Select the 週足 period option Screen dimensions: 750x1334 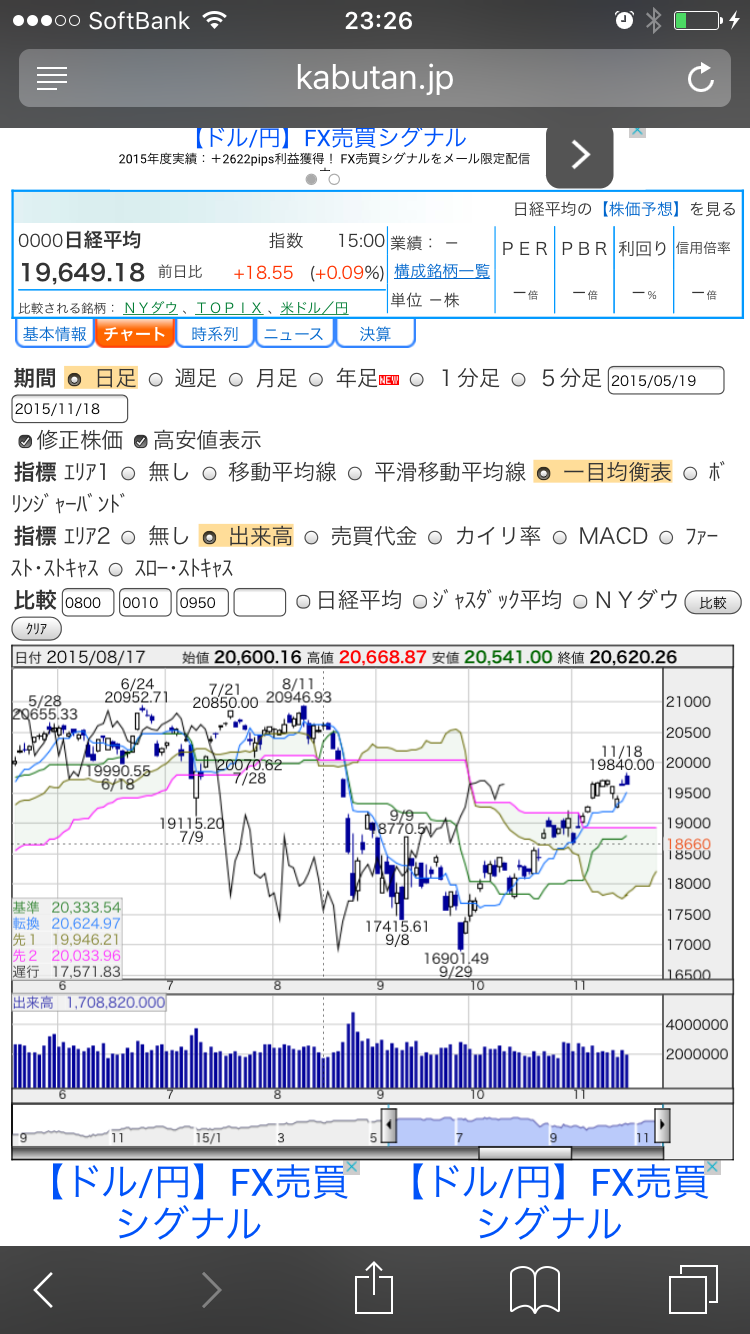(156, 379)
